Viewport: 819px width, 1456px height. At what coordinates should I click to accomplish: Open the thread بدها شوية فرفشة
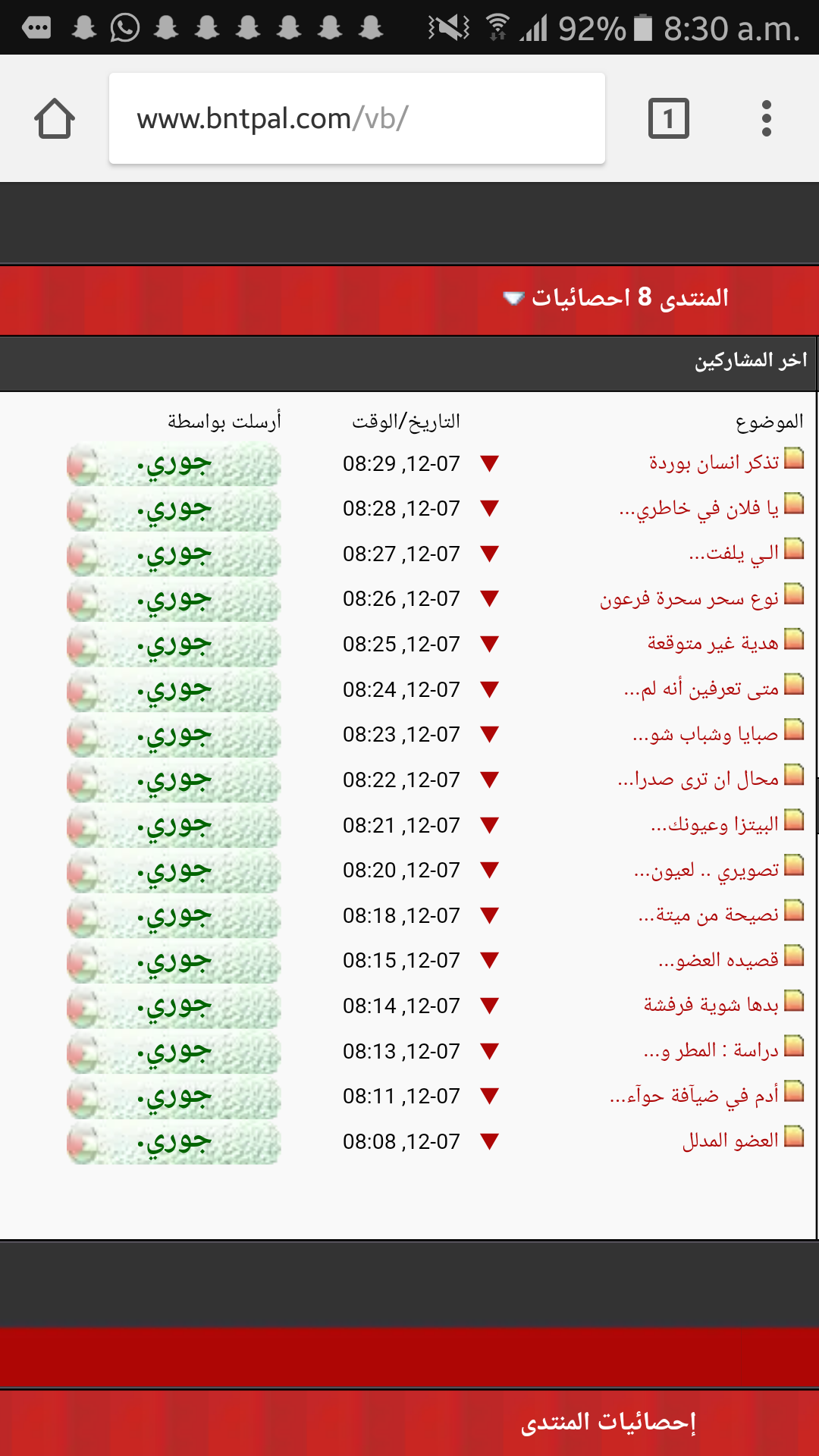(x=711, y=1006)
